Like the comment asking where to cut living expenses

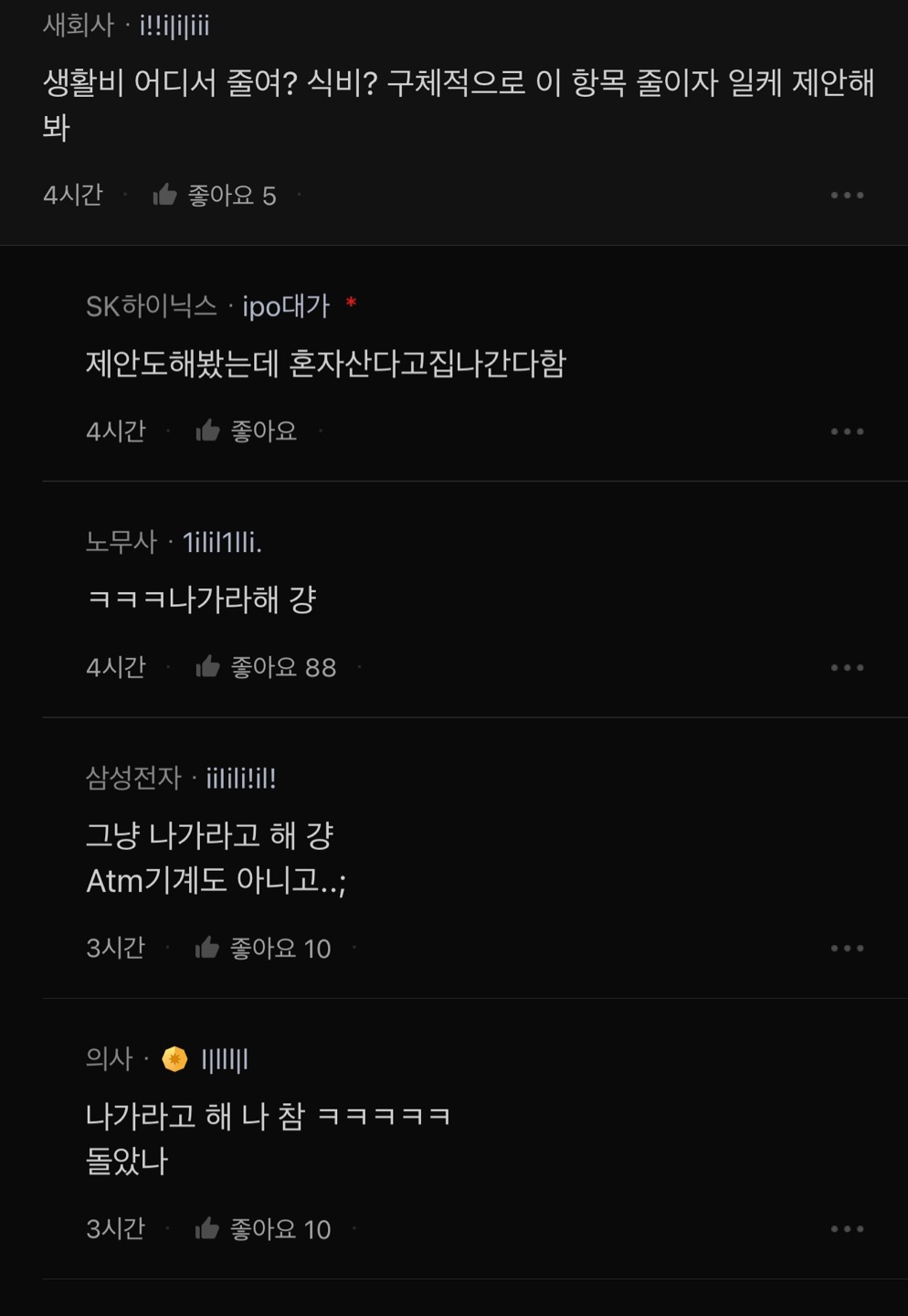coord(165,195)
